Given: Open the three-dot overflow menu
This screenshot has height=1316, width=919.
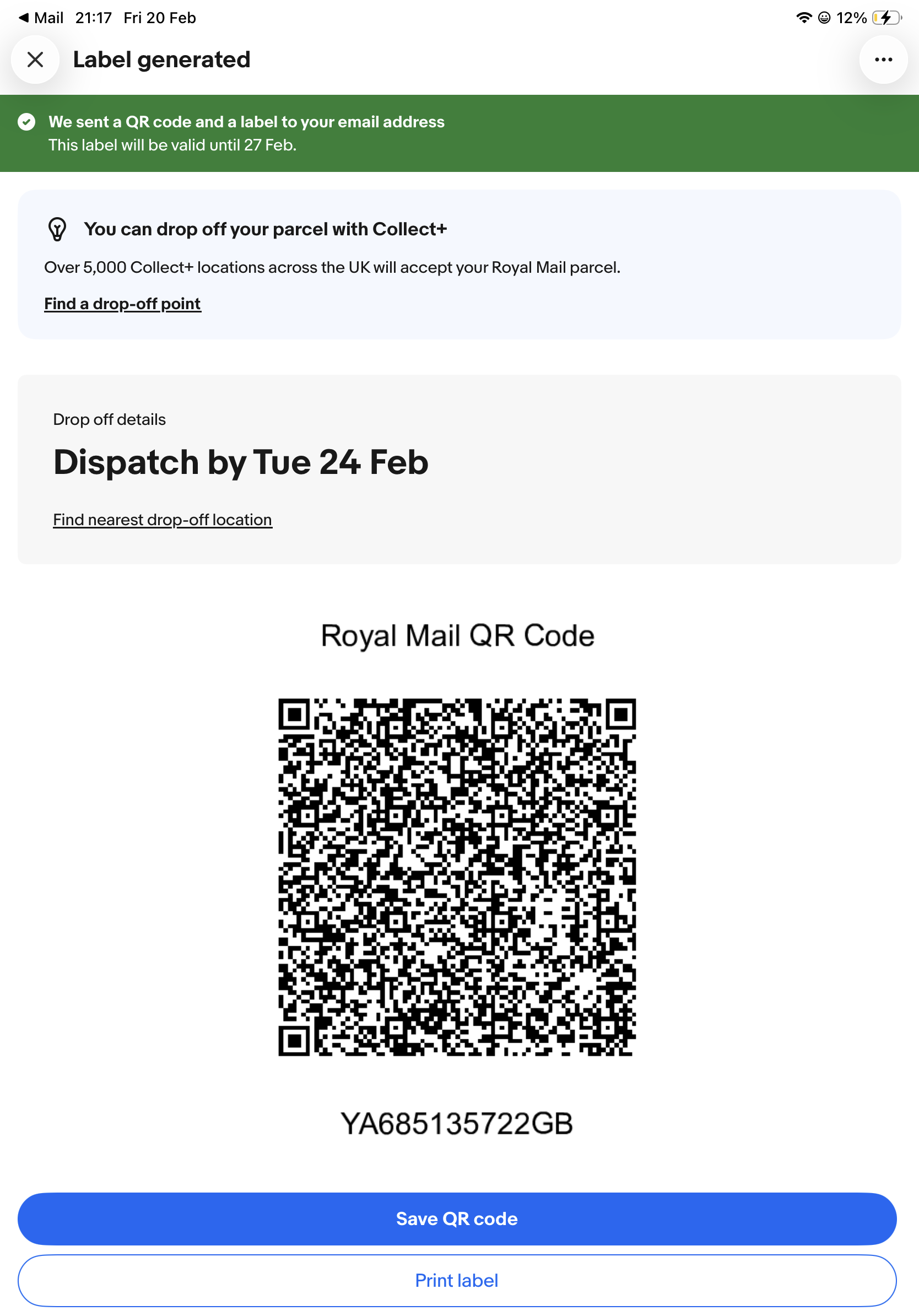Looking at the screenshot, I should point(883,60).
